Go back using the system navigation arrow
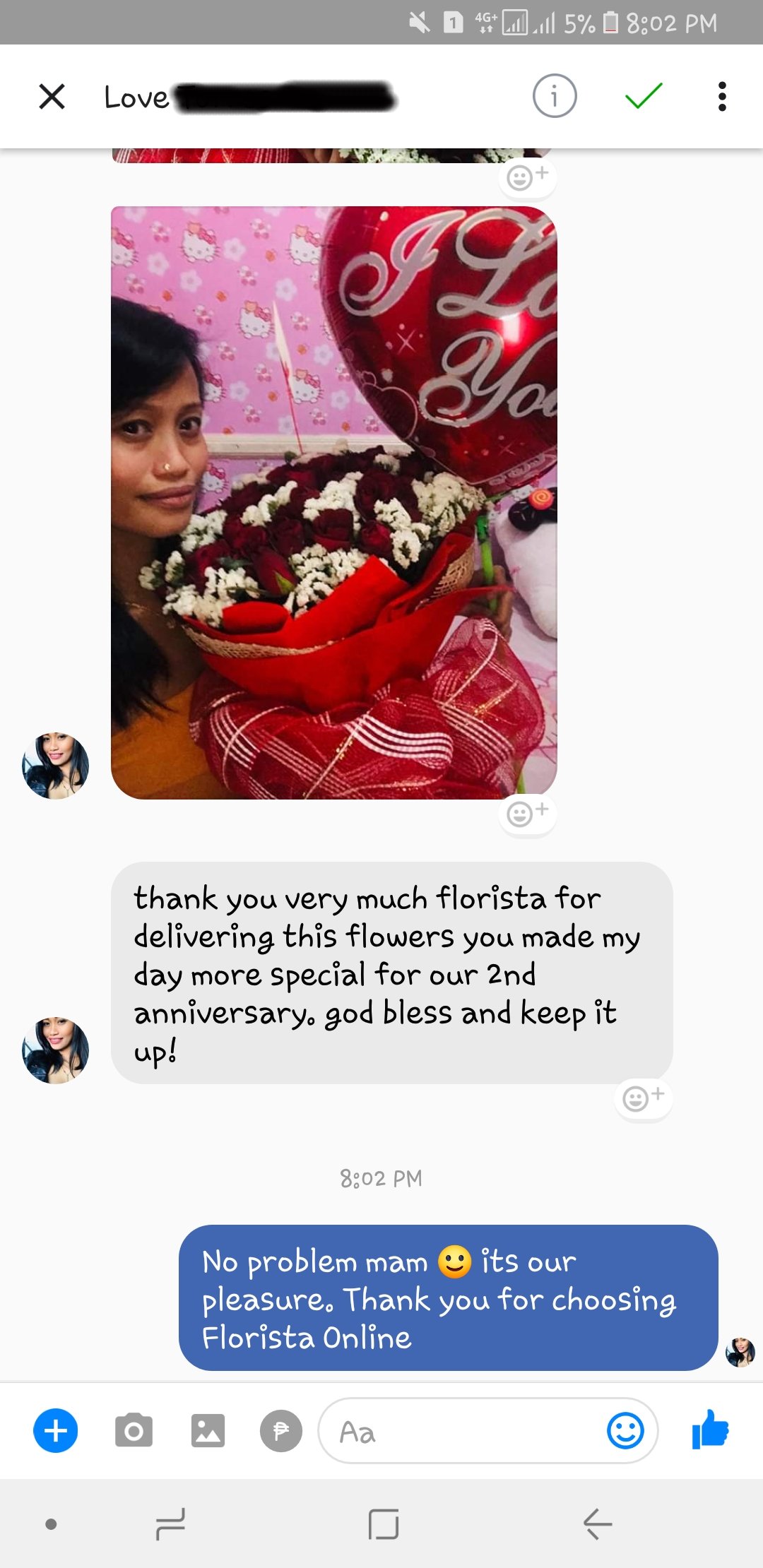The image size is (763, 1568). point(597,1524)
